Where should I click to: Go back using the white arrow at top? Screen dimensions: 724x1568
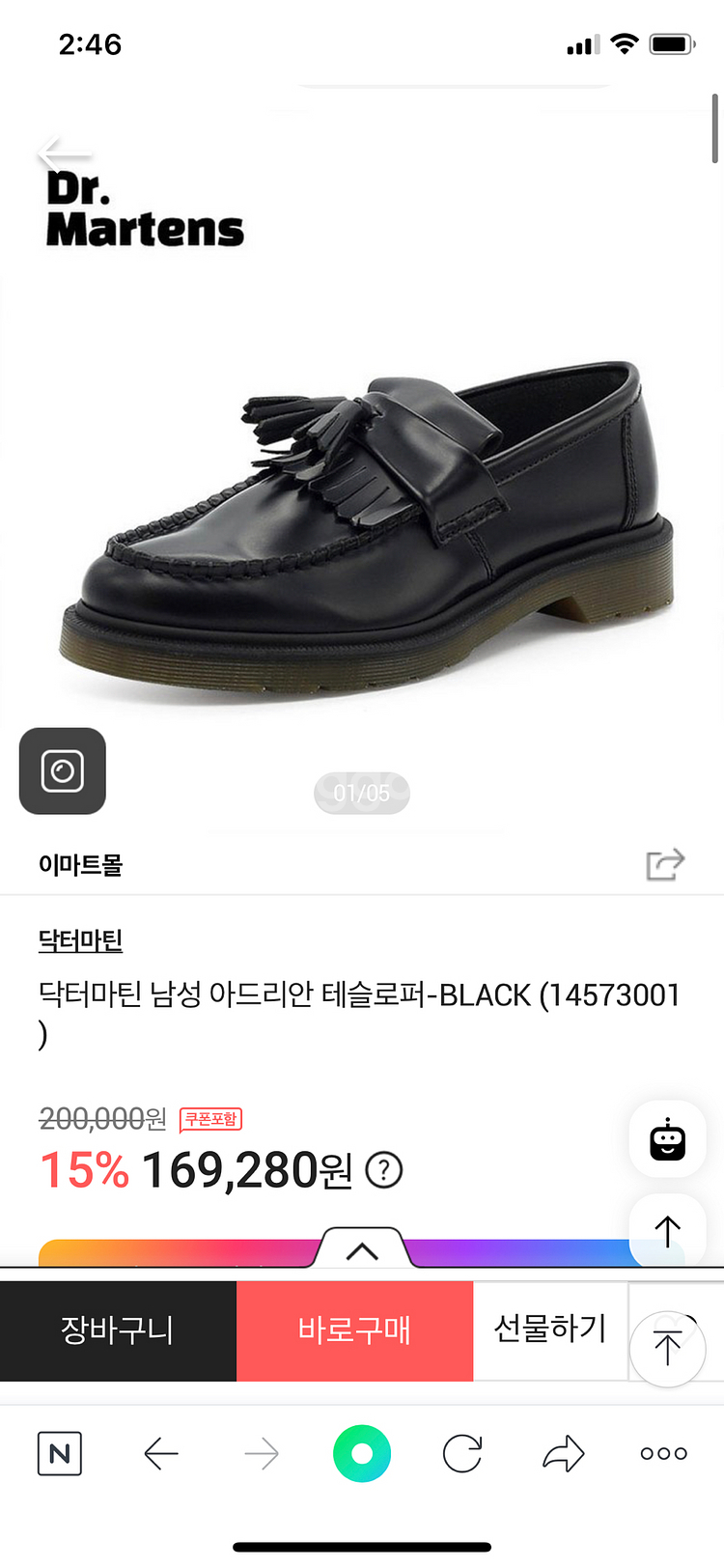point(64,153)
